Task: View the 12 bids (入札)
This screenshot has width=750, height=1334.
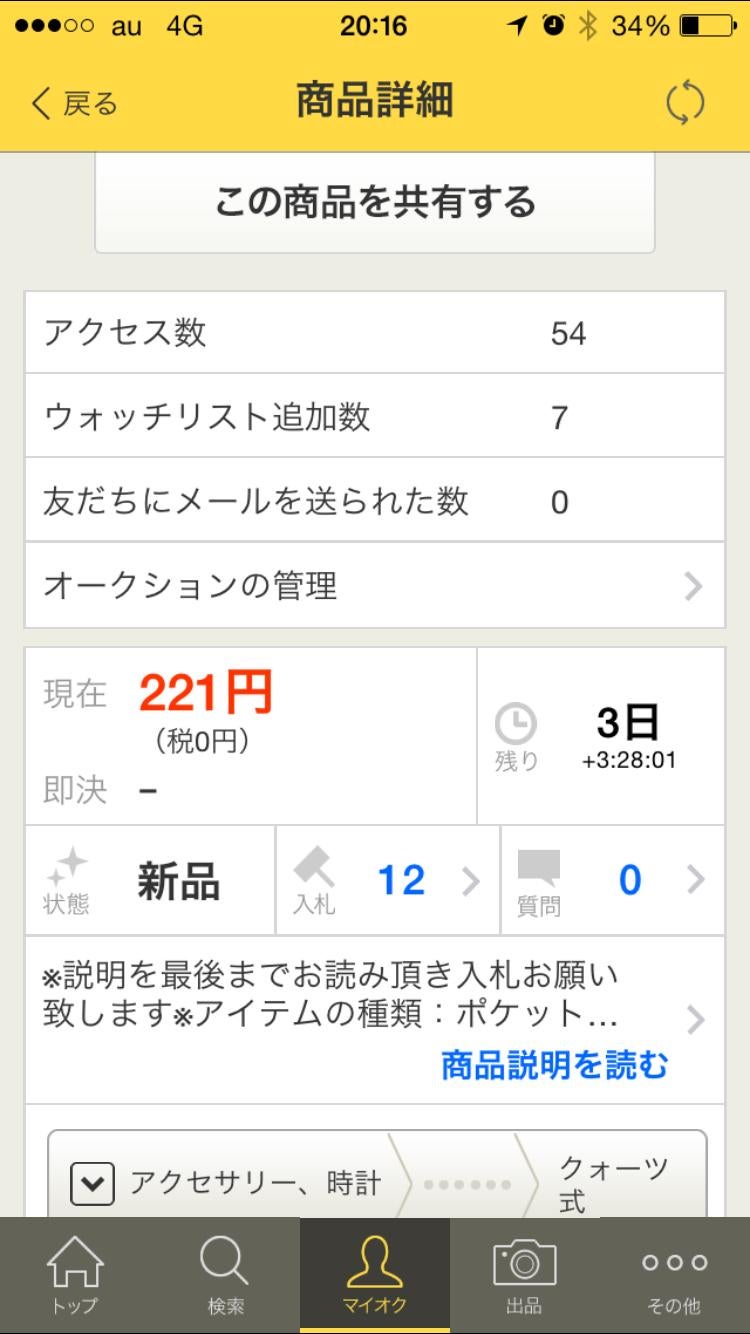Action: point(388,881)
